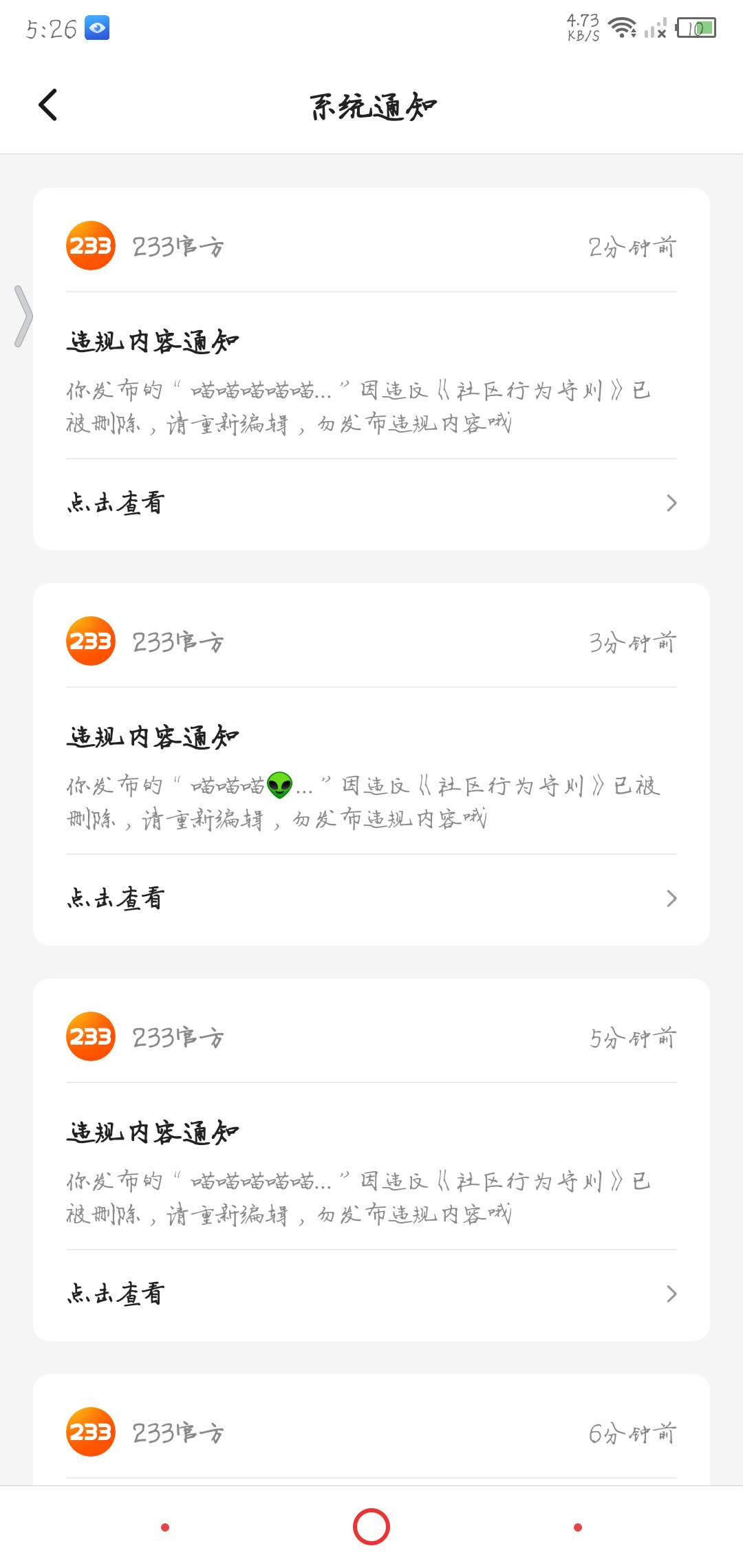Image resolution: width=743 pixels, height=1568 pixels.
Task: Open 点击查看 in the 3分钟前 notice
Action: pos(371,899)
